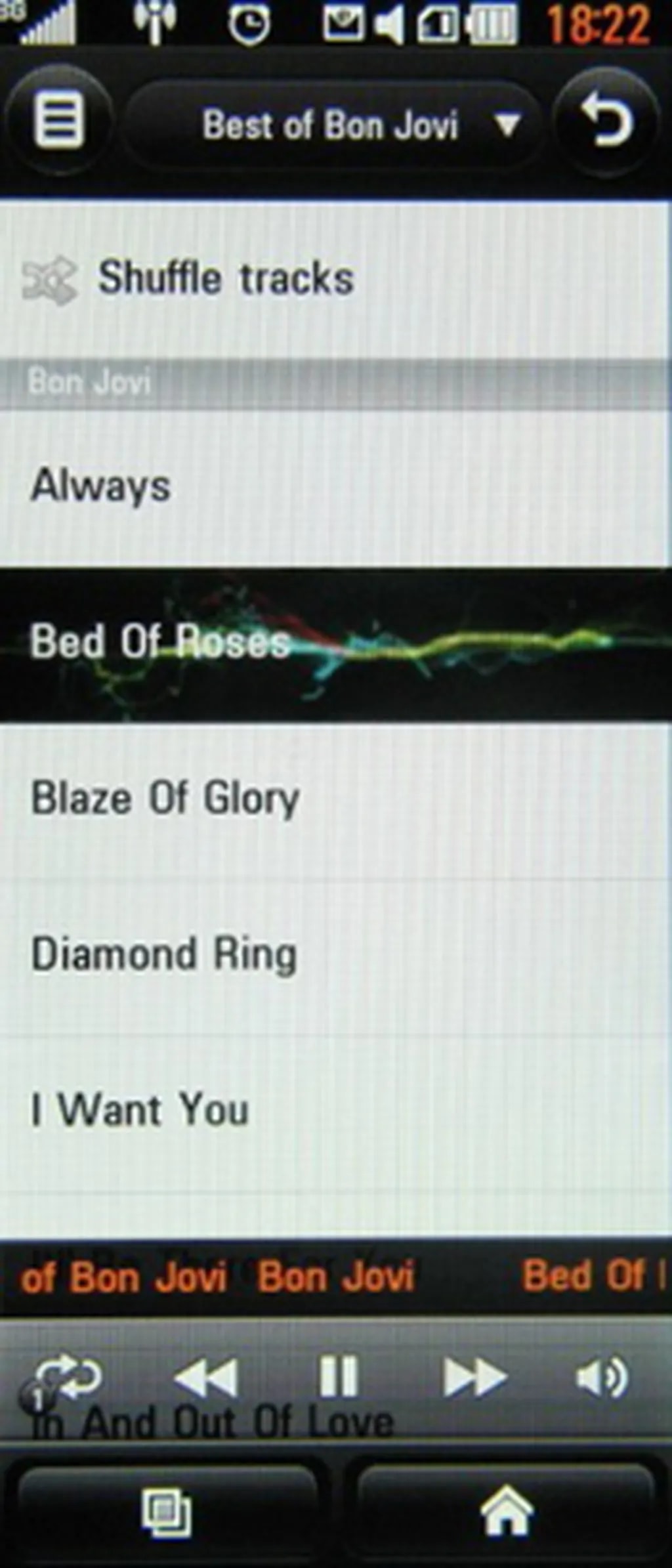The height and width of the screenshot is (1568, 672).
Task: Toggle the repeat mode icon
Action: (68, 1378)
